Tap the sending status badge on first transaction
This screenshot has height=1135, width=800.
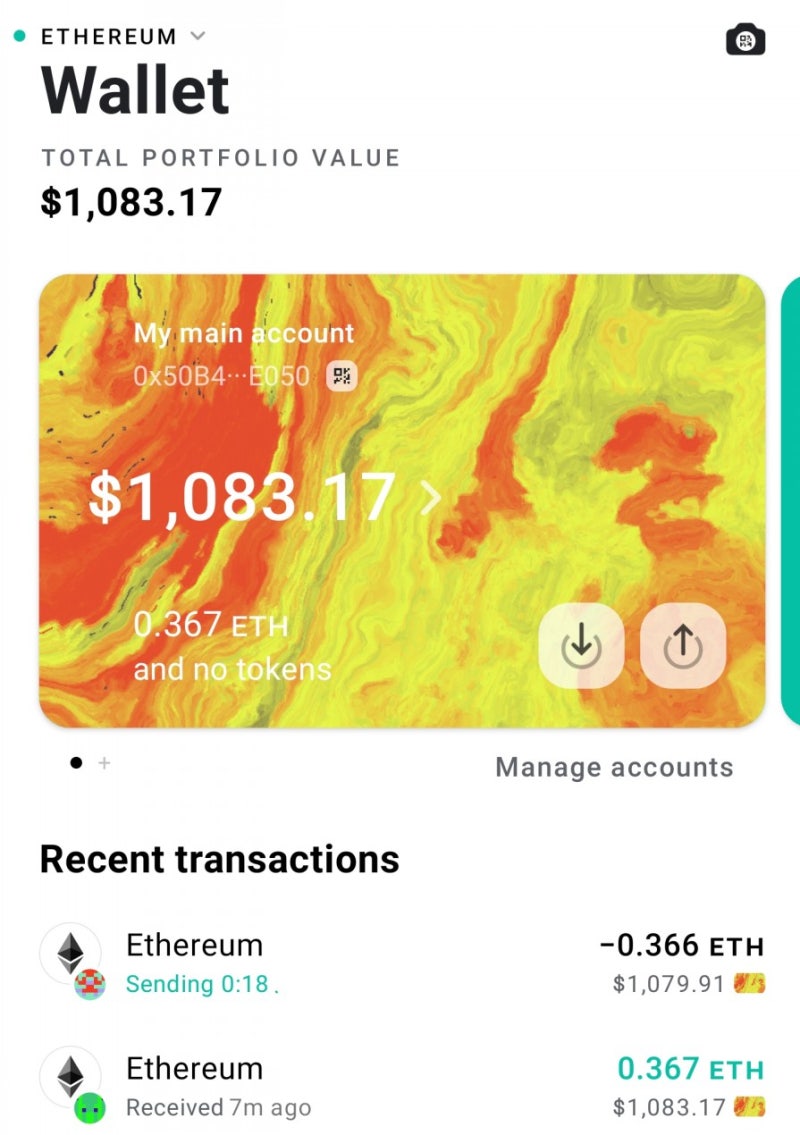pyautogui.click(x=87, y=977)
